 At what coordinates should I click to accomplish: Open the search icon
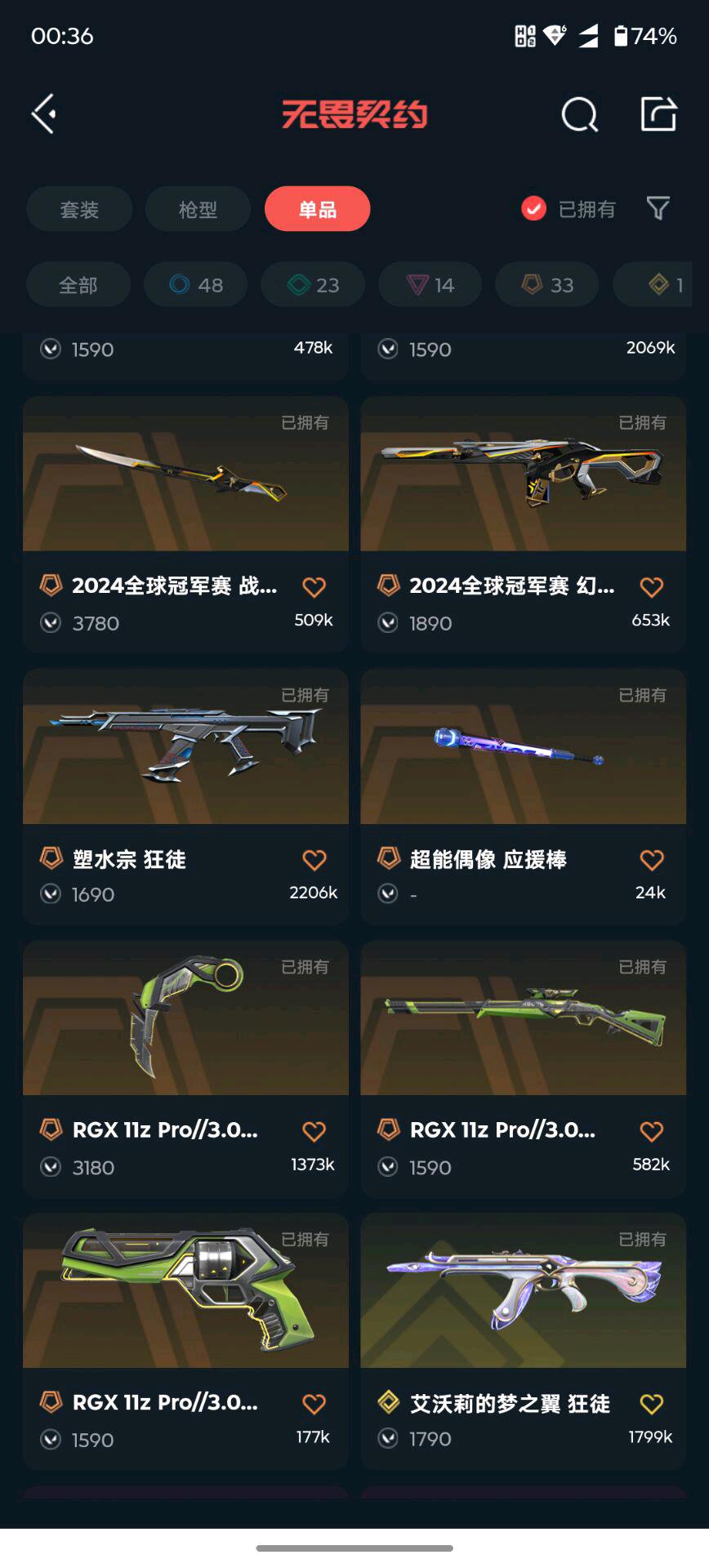coord(580,114)
